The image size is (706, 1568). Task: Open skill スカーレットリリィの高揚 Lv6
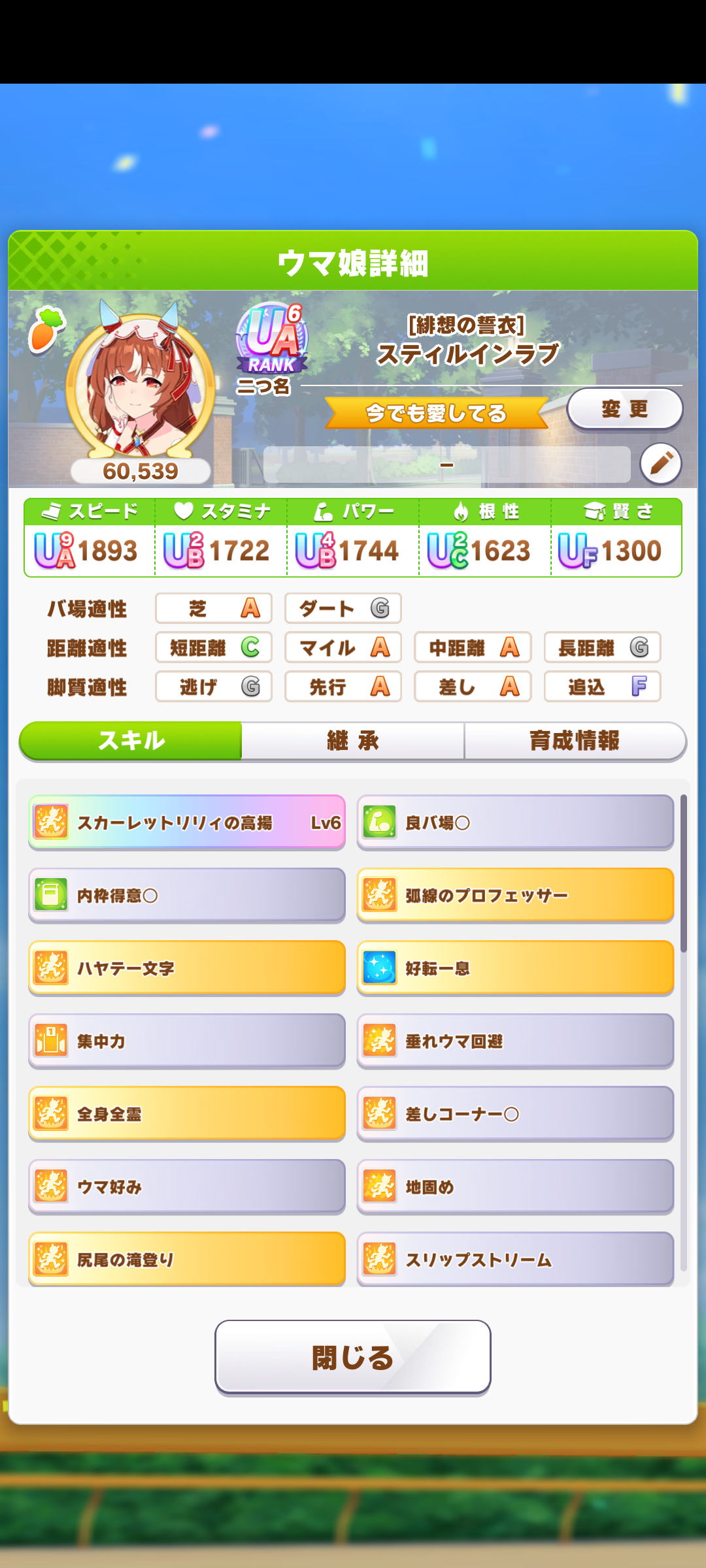187,823
